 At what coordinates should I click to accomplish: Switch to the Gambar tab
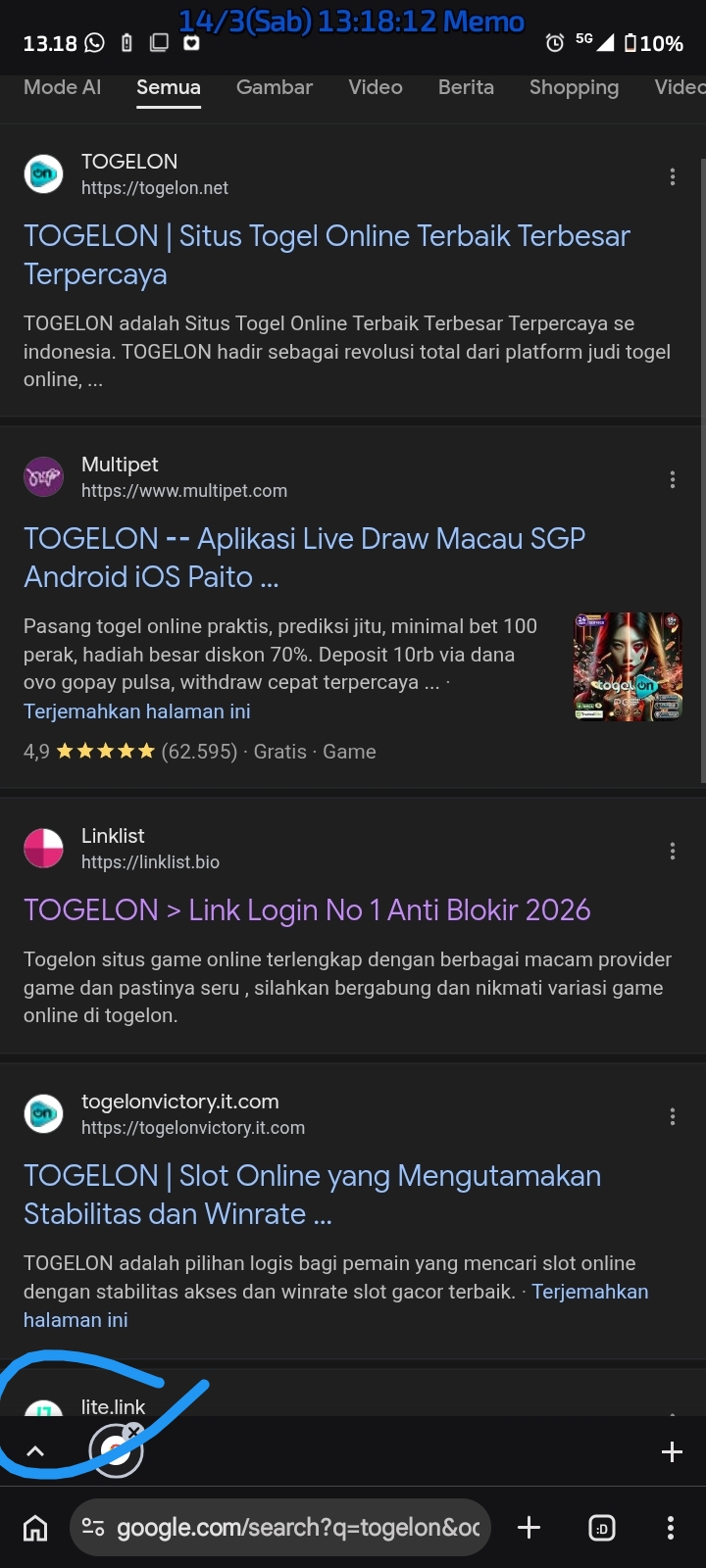[274, 87]
